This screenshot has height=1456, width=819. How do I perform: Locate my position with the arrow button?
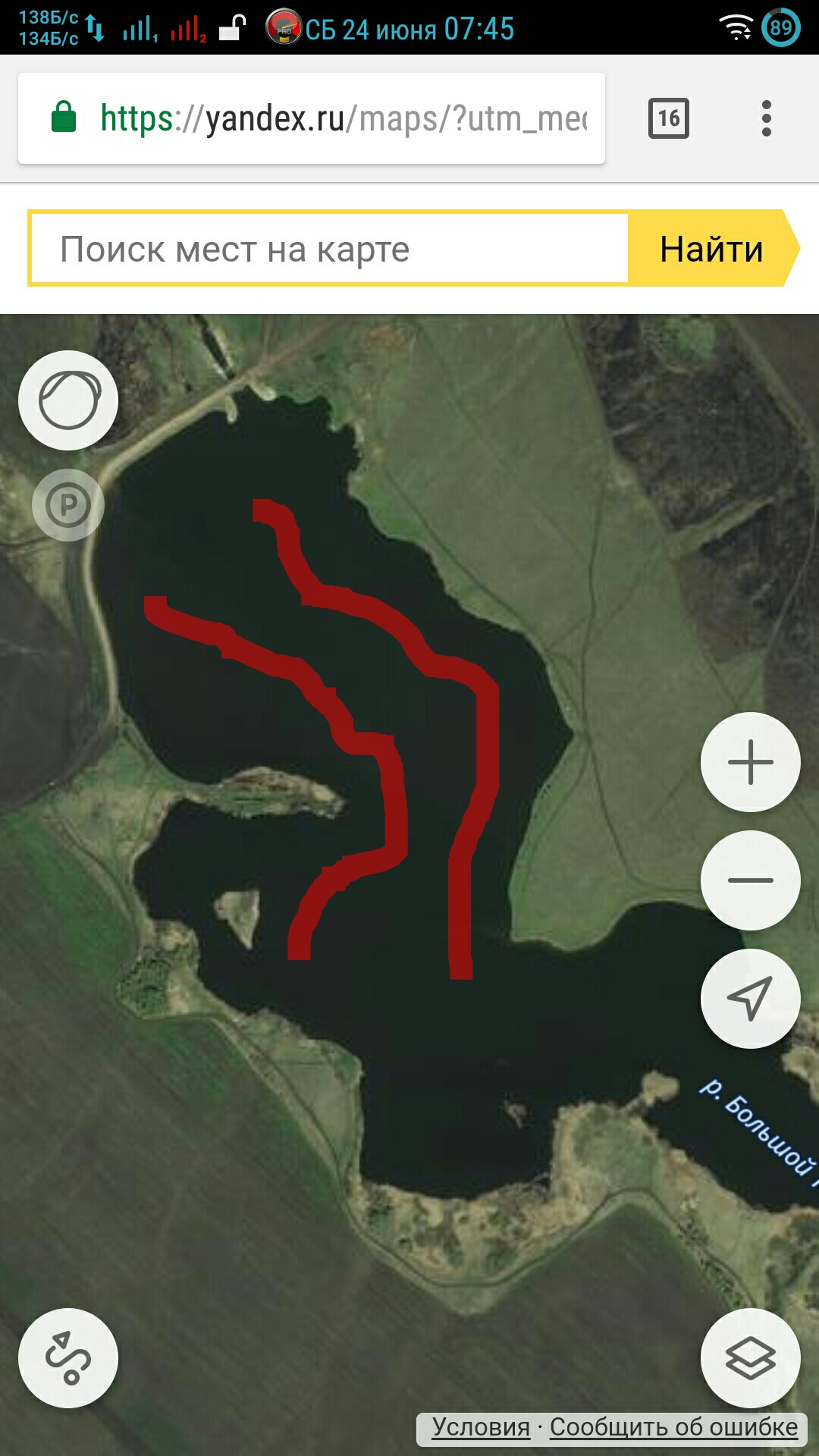tap(750, 998)
